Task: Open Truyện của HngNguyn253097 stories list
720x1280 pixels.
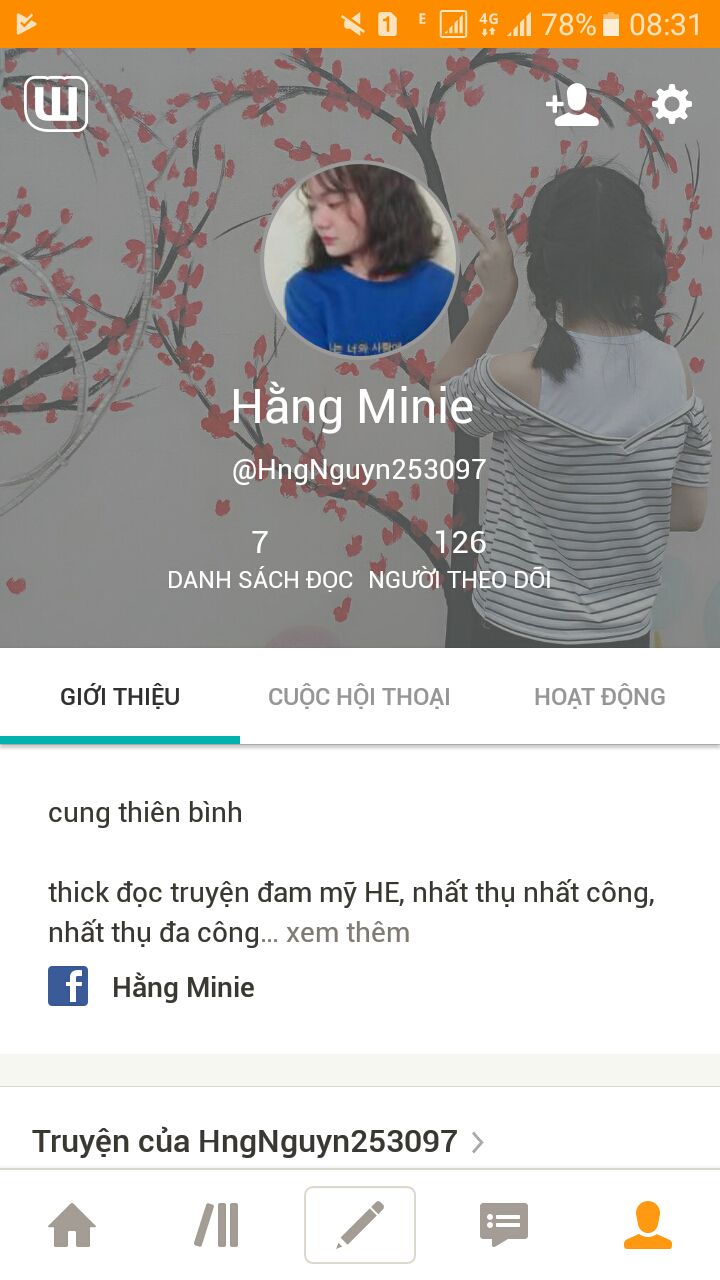Action: (x=257, y=1141)
